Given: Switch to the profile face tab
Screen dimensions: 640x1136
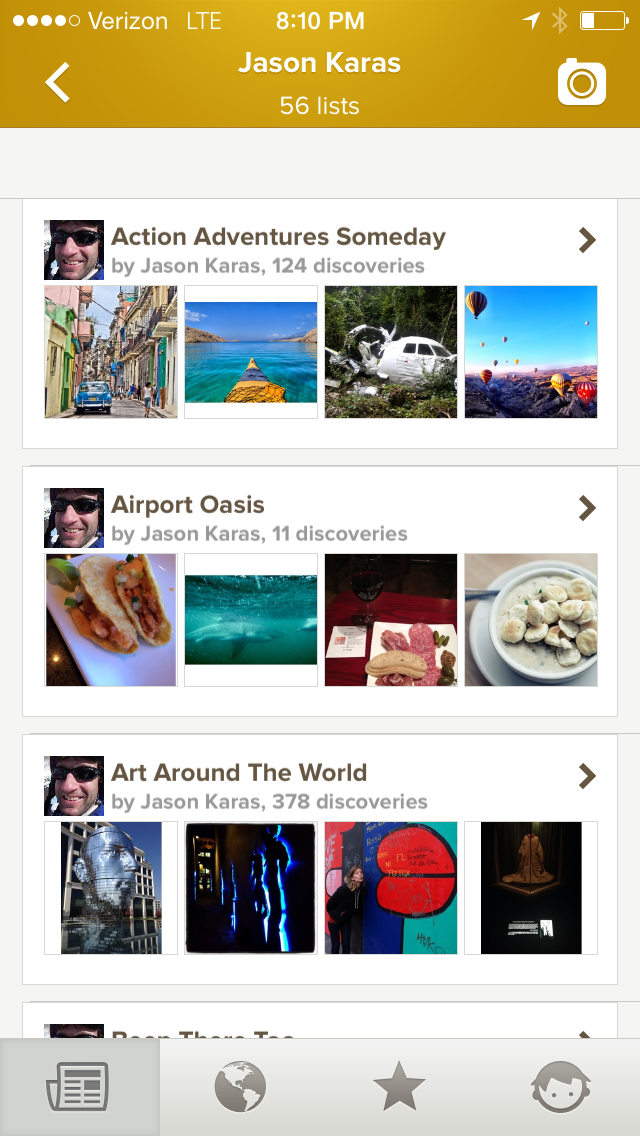Looking at the screenshot, I should pos(560,1087).
